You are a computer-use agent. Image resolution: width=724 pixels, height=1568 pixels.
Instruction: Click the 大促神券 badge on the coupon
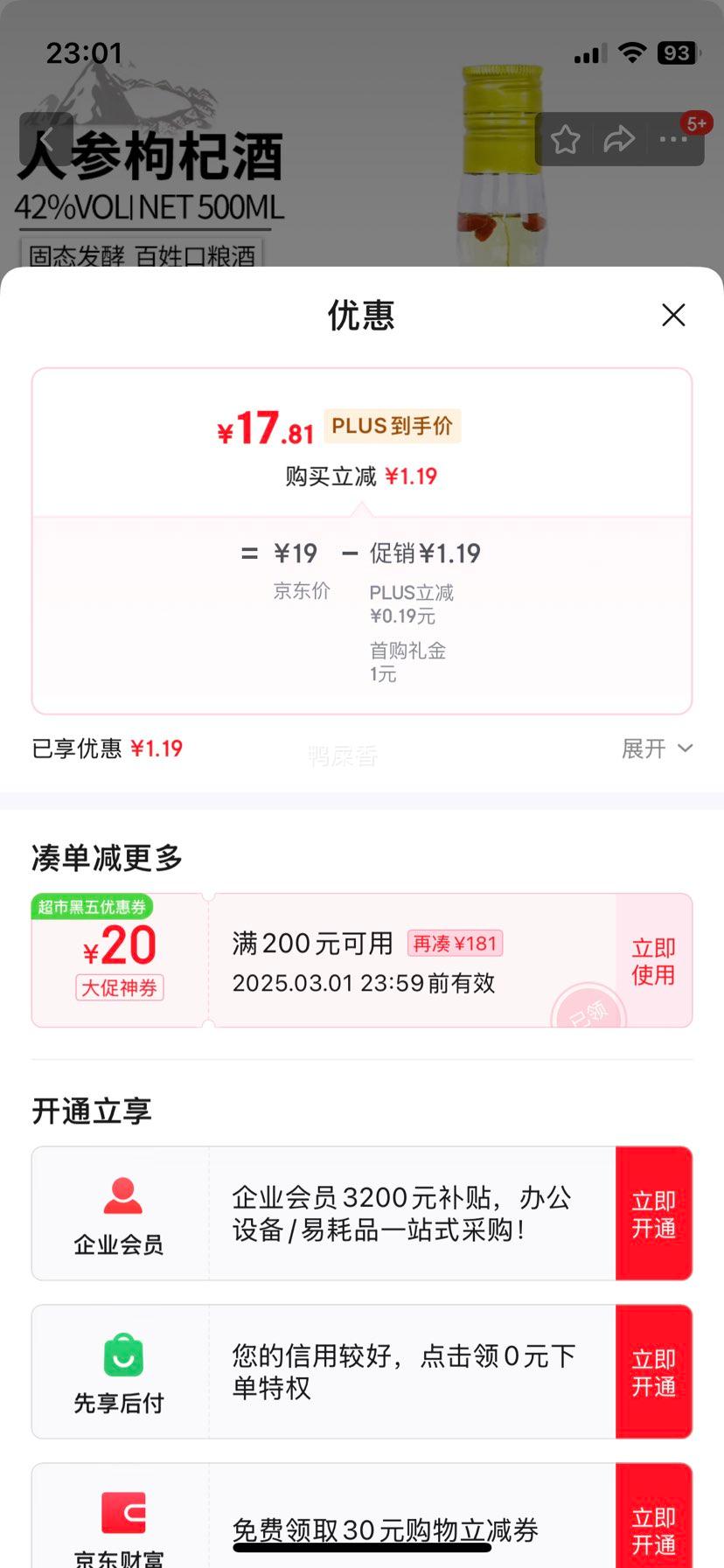point(120,988)
